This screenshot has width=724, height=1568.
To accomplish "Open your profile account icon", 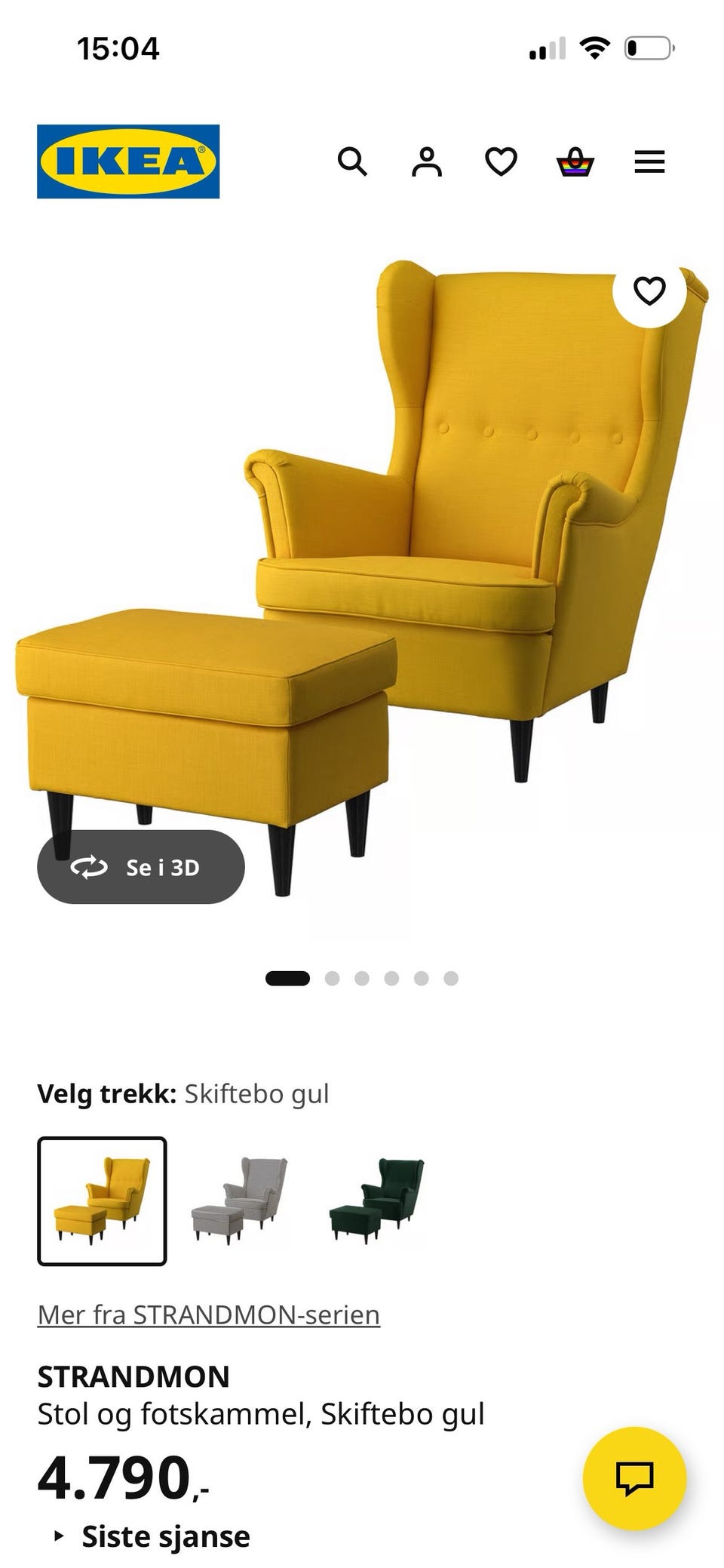I will coord(426,161).
